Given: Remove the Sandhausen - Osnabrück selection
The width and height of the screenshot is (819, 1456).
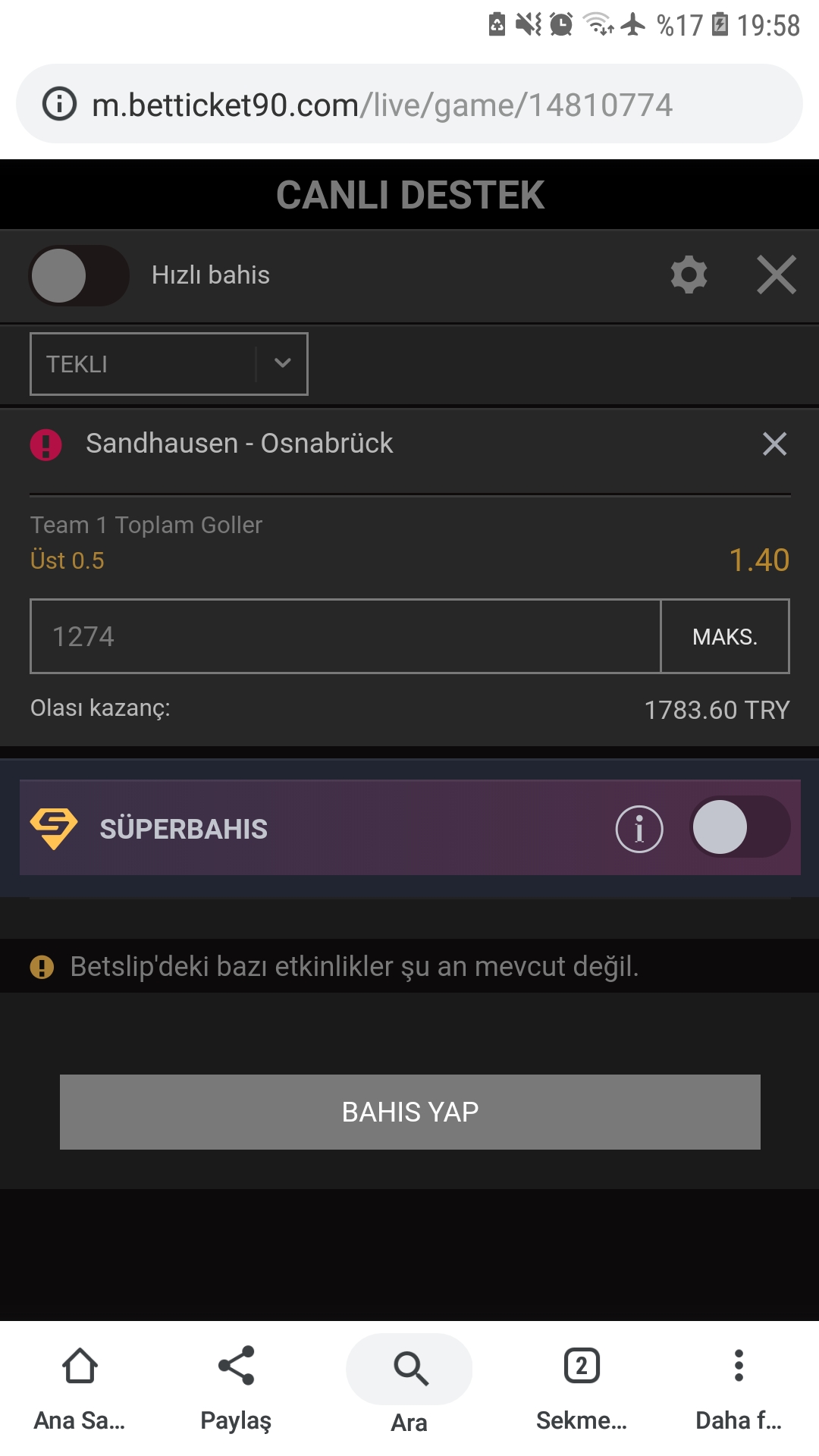Looking at the screenshot, I should 774,444.
